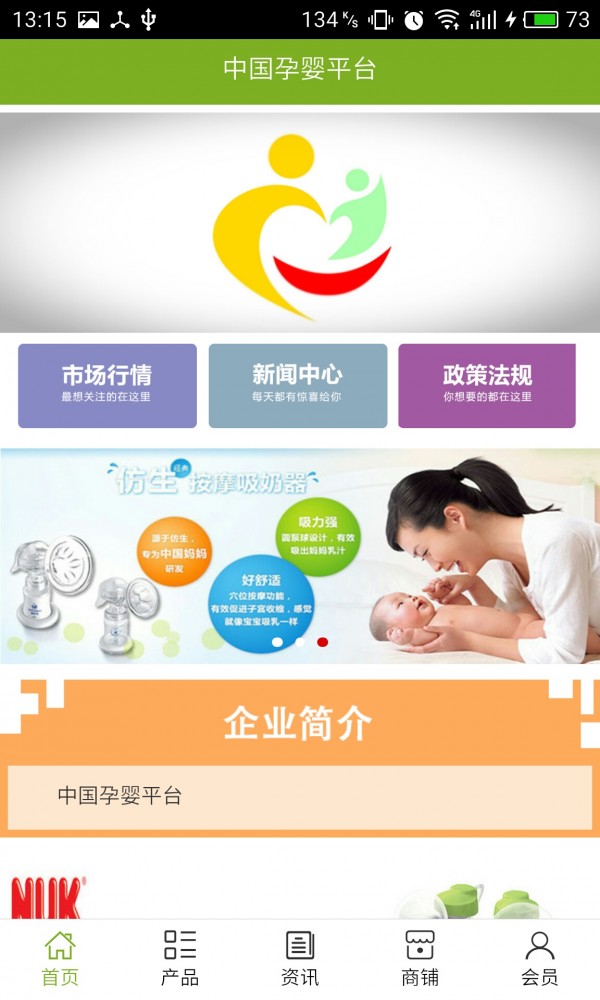The height and width of the screenshot is (1000, 600).
Task: Switch to the 会员 member tab
Action: (x=540, y=958)
